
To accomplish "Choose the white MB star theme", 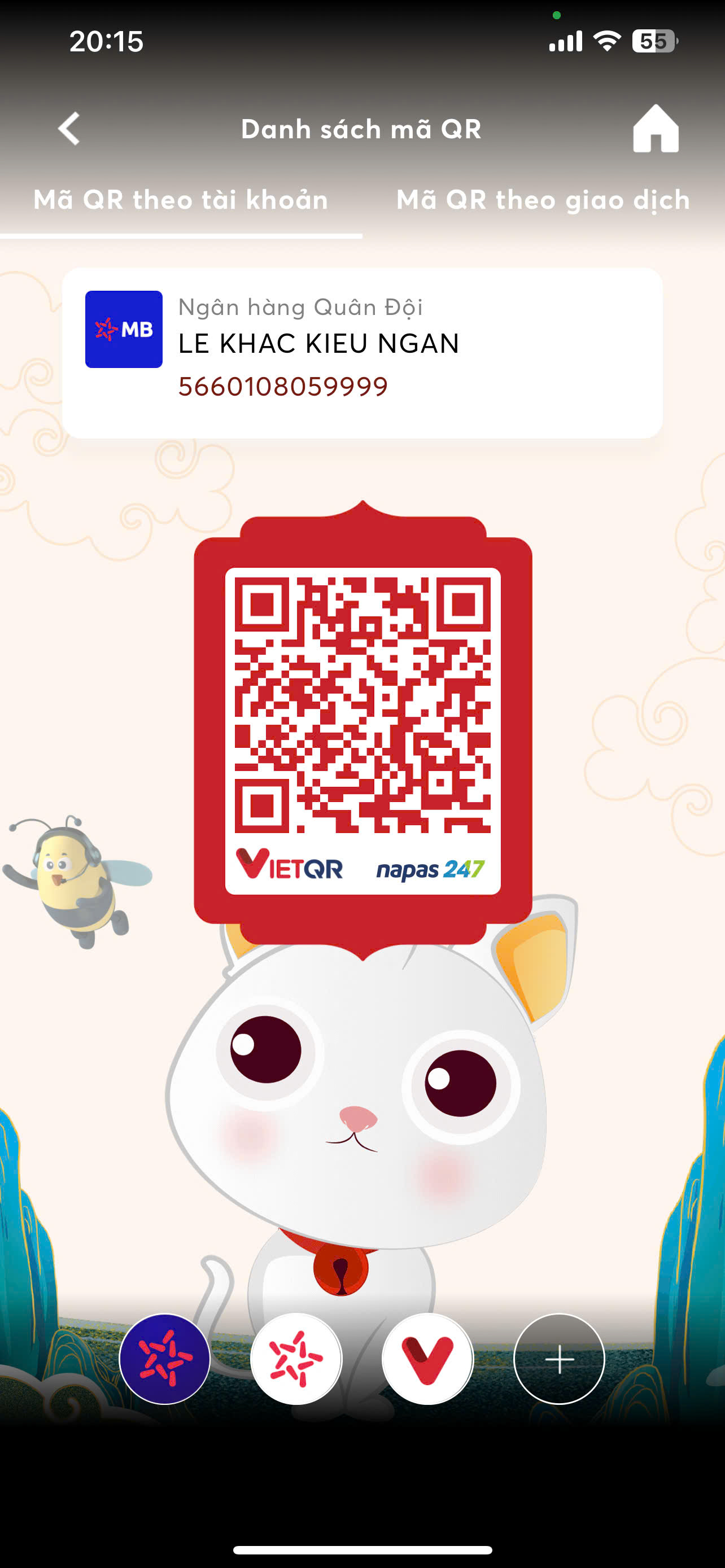I will pyautogui.click(x=296, y=1359).
